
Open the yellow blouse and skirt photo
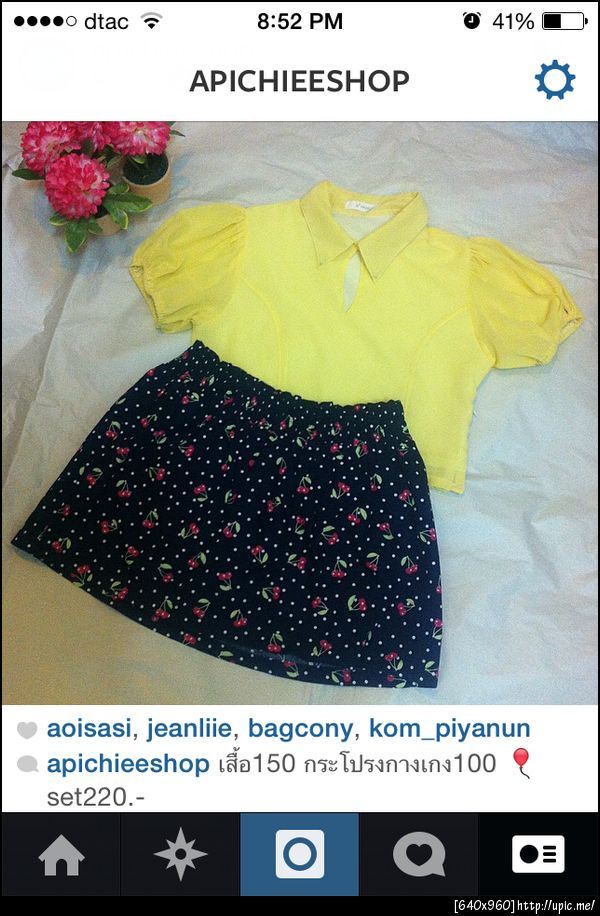[300, 413]
